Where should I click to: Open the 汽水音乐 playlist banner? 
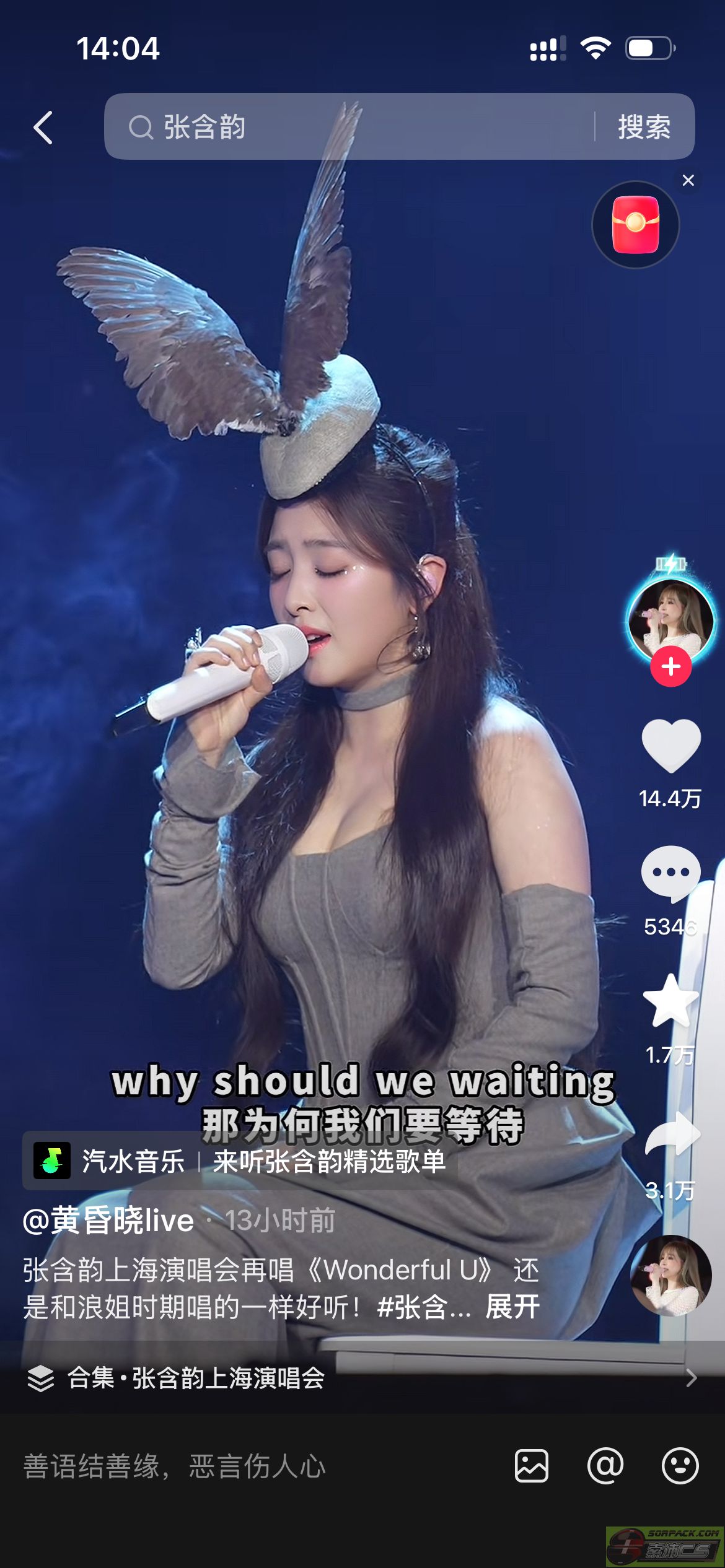240,1161
